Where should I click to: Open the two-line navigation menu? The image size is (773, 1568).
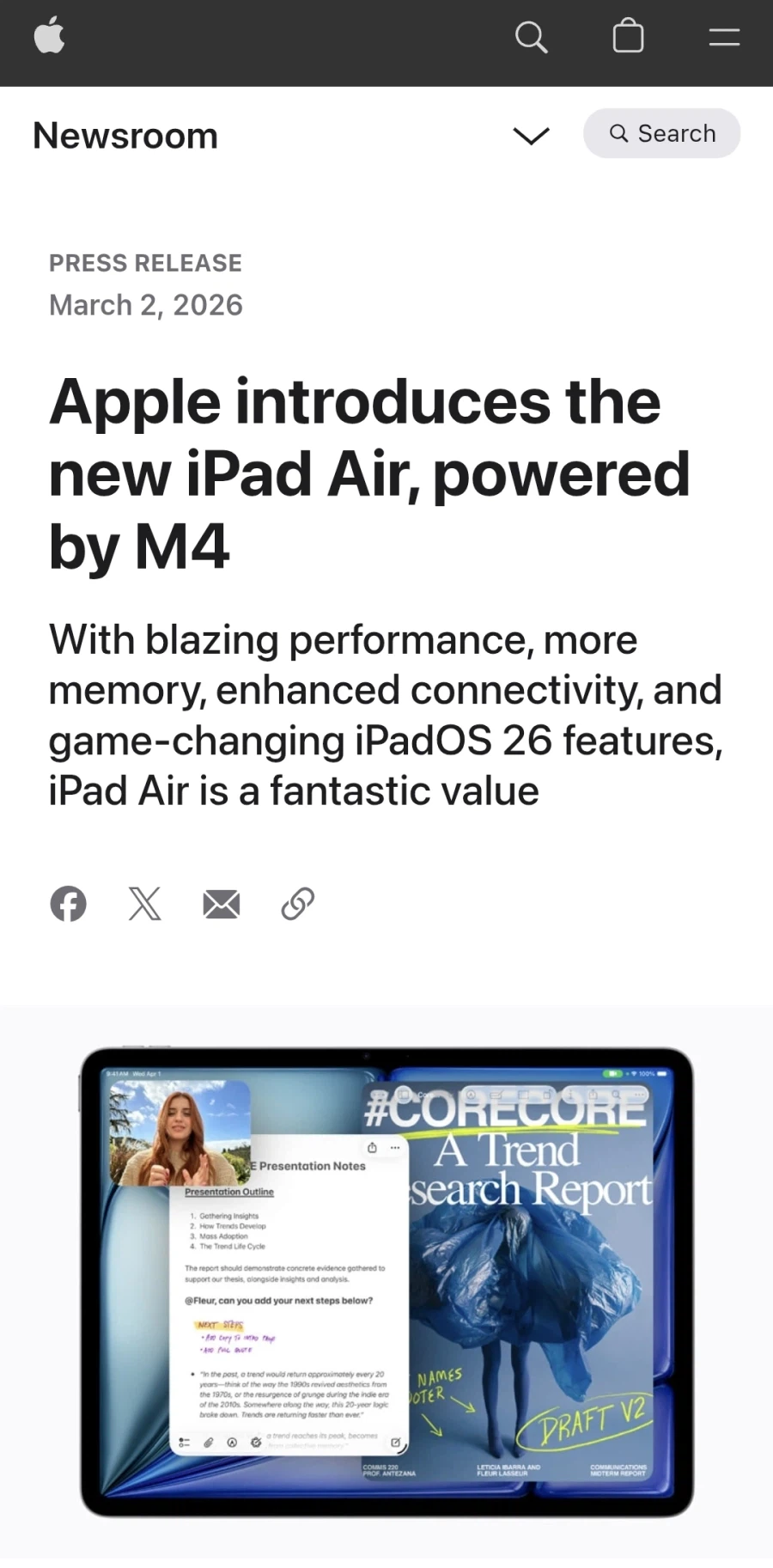click(x=724, y=37)
